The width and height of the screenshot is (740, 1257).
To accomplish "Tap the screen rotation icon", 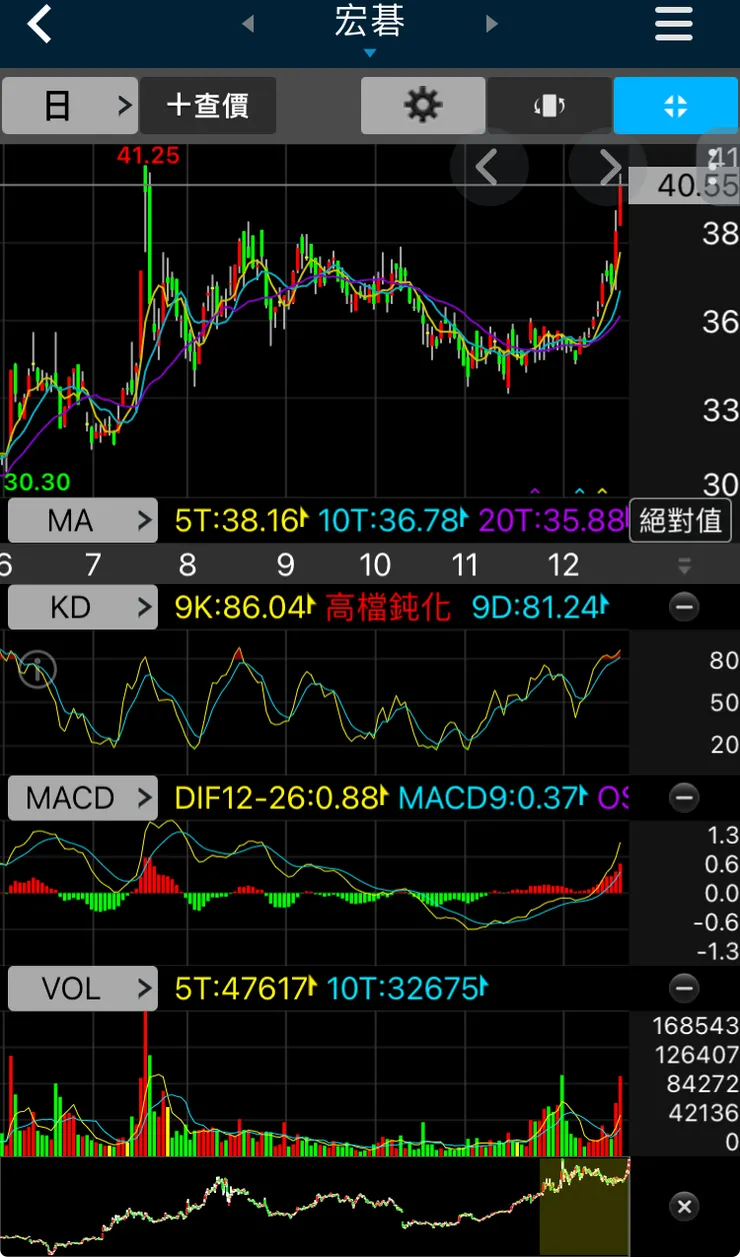I will [x=549, y=104].
